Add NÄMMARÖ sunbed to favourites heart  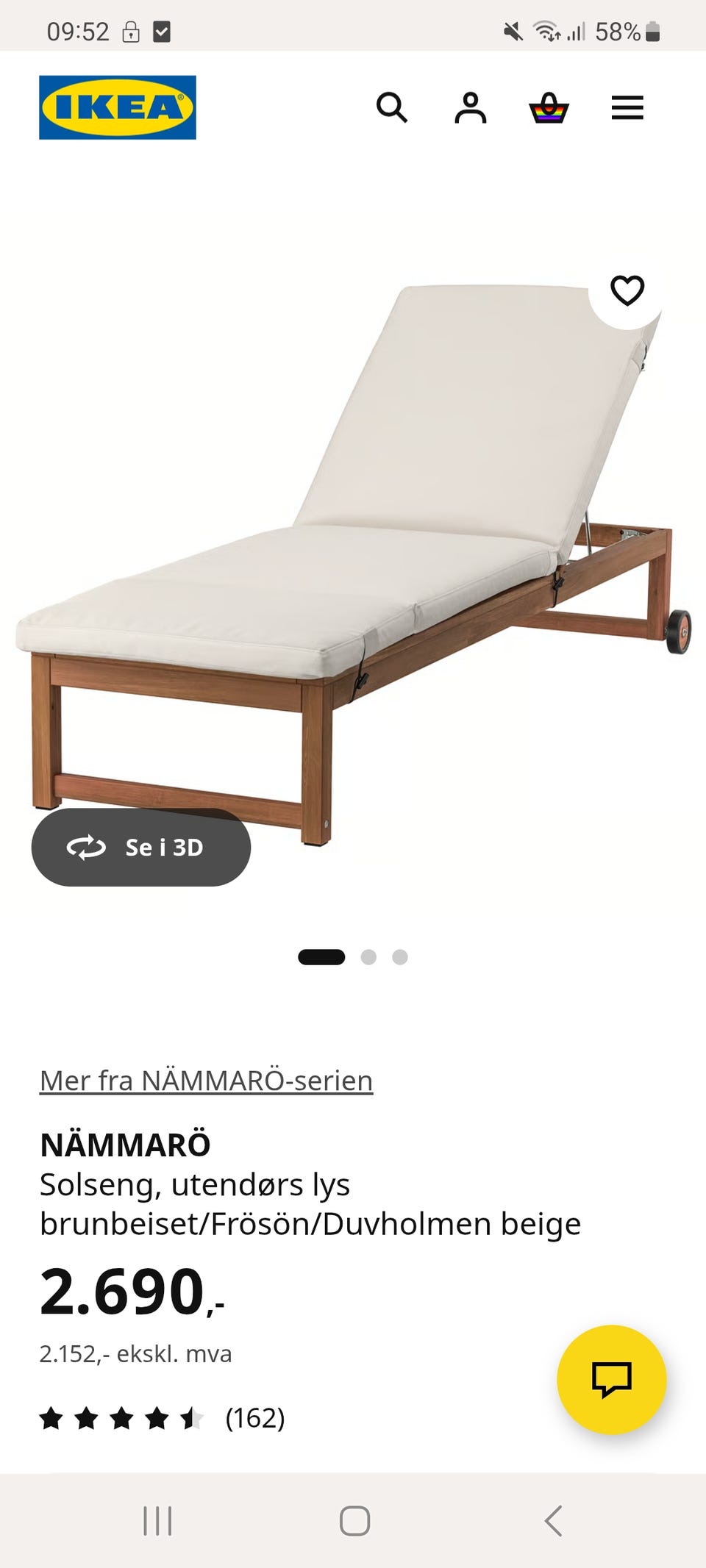coord(627,290)
